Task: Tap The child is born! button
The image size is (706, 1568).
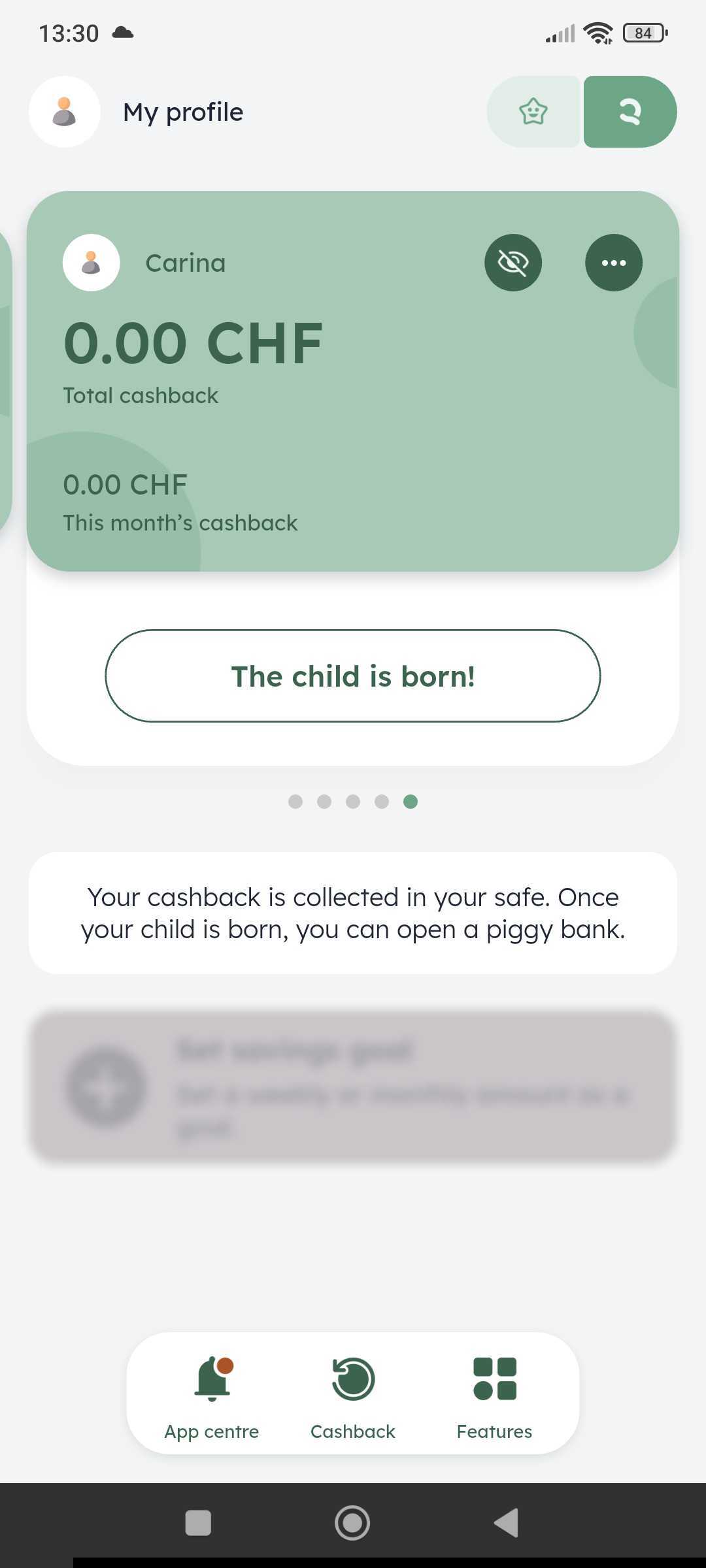Action: coord(353,676)
